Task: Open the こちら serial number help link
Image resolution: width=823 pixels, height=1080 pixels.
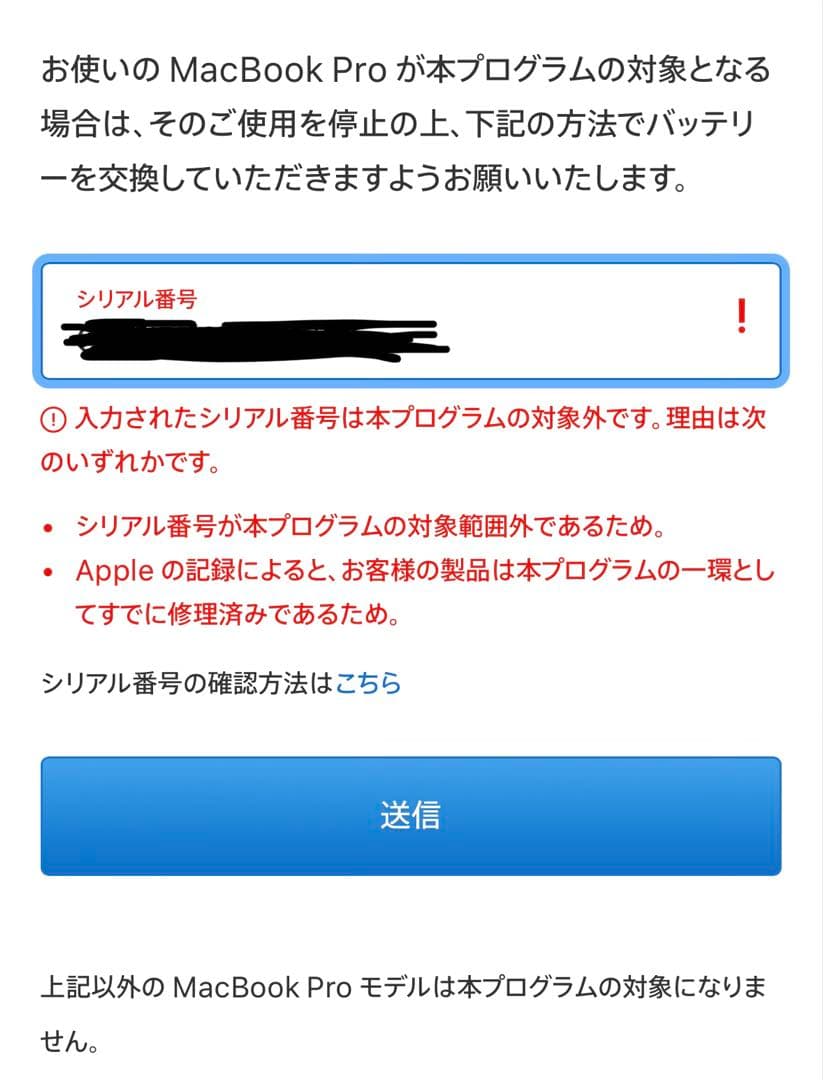Action: click(368, 684)
